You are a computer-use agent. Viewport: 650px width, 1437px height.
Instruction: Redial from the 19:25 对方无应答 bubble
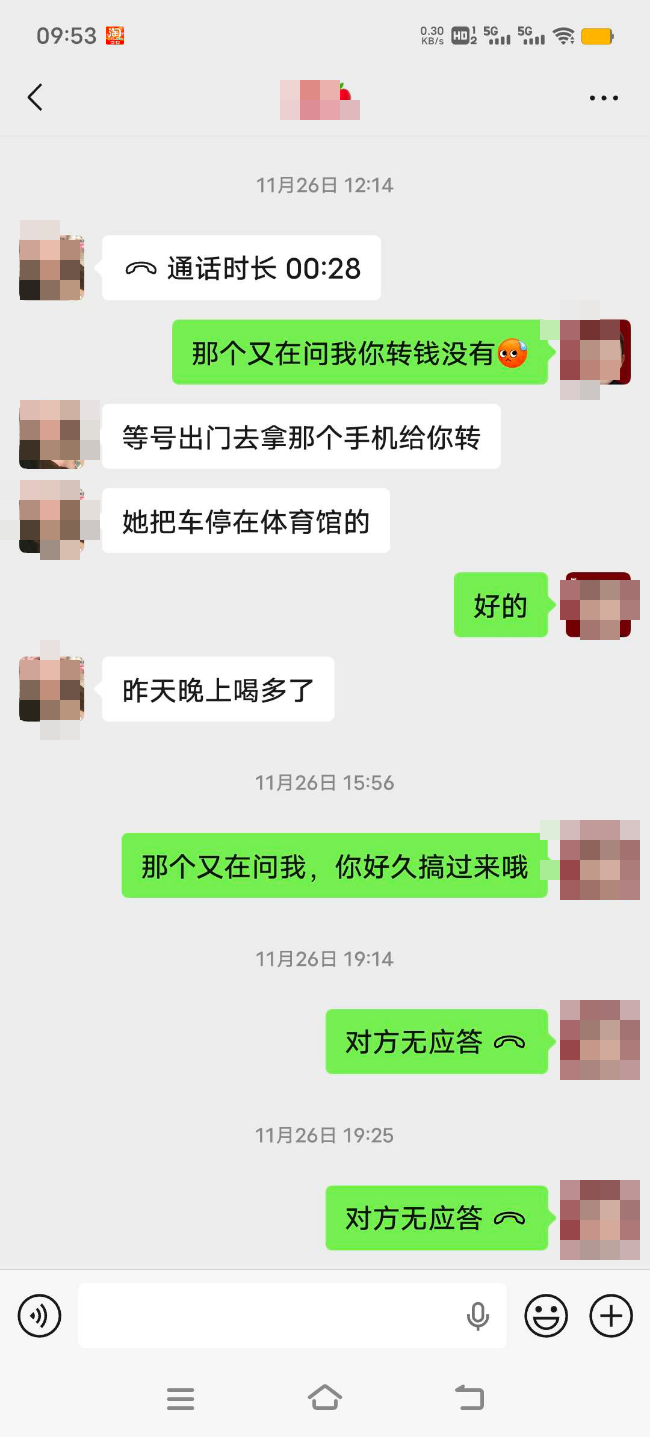[x=436, y=1218]
